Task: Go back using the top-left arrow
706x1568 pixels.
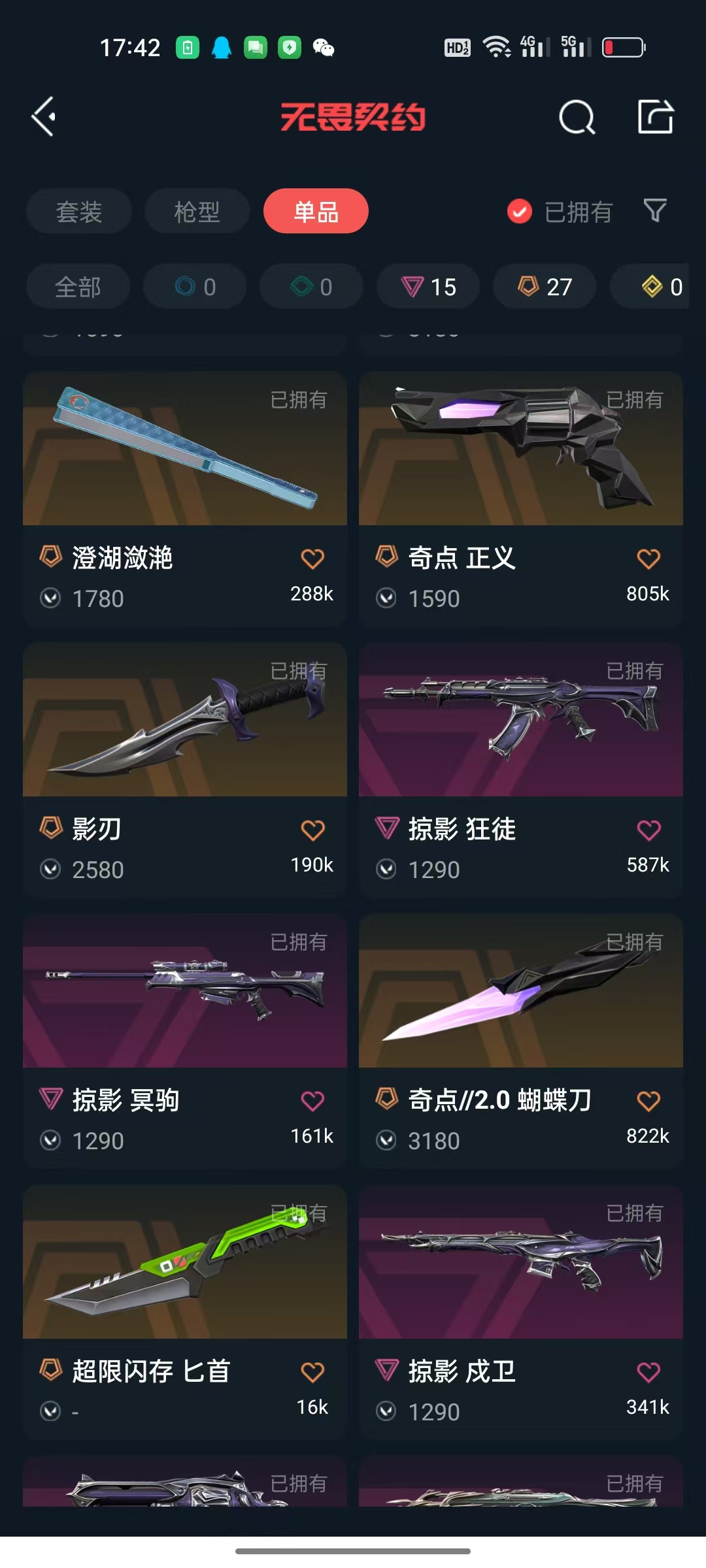Action: 44,118
